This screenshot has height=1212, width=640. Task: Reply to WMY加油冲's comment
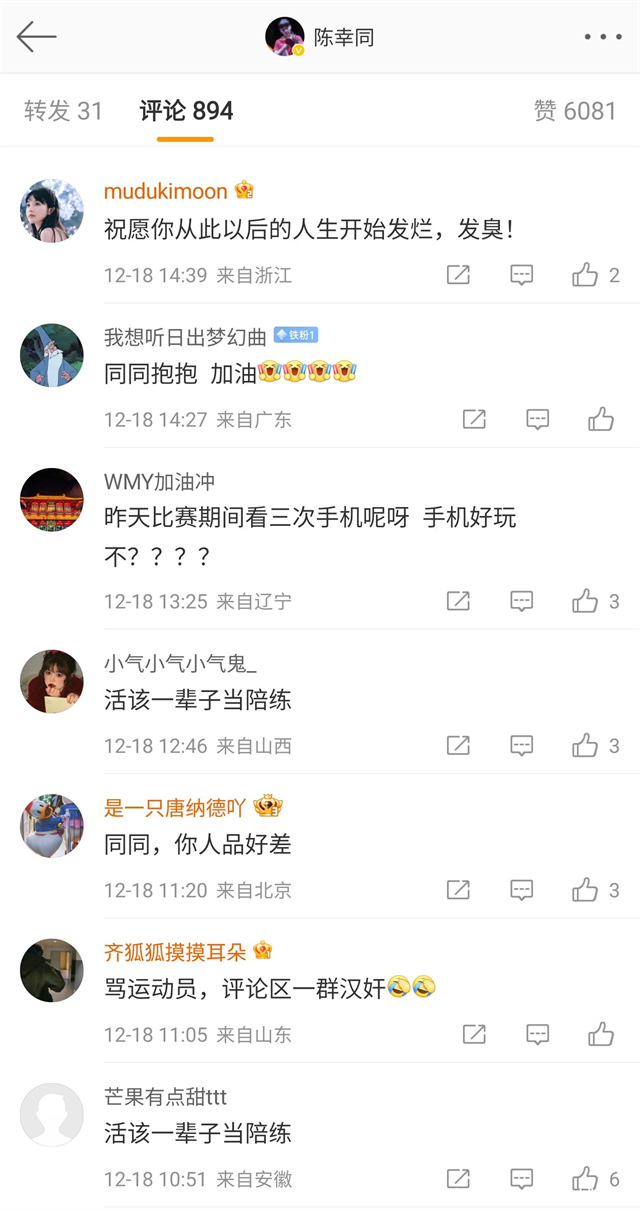[x=522, y=601]
